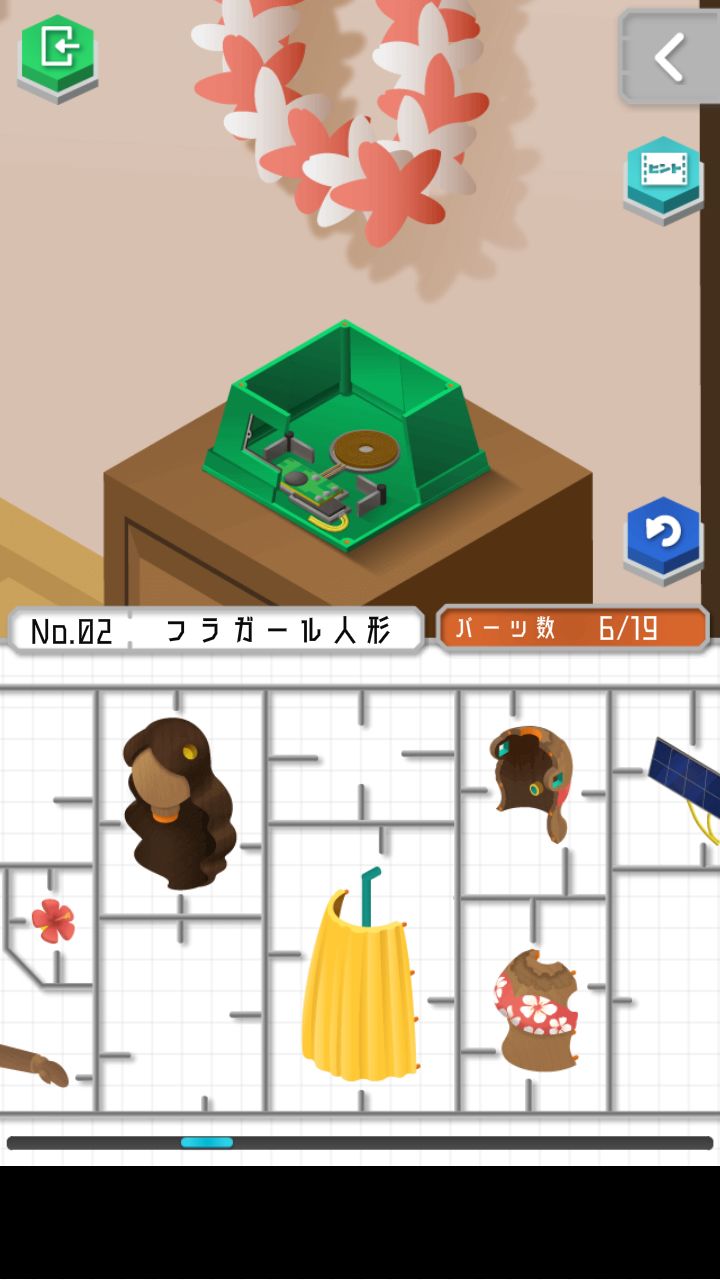The image size is (720, 1280).
Task: Open the hint button
Action: pos(664,176)
